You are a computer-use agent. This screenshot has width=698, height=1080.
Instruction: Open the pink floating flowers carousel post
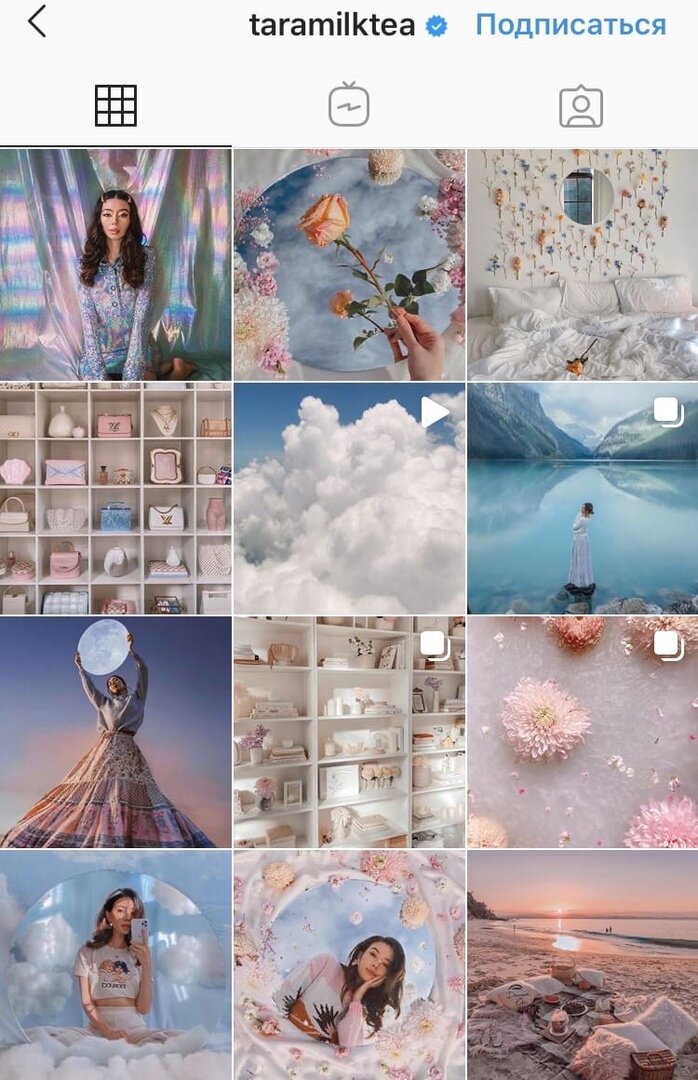pyautogui.click(x=582, y=732)
